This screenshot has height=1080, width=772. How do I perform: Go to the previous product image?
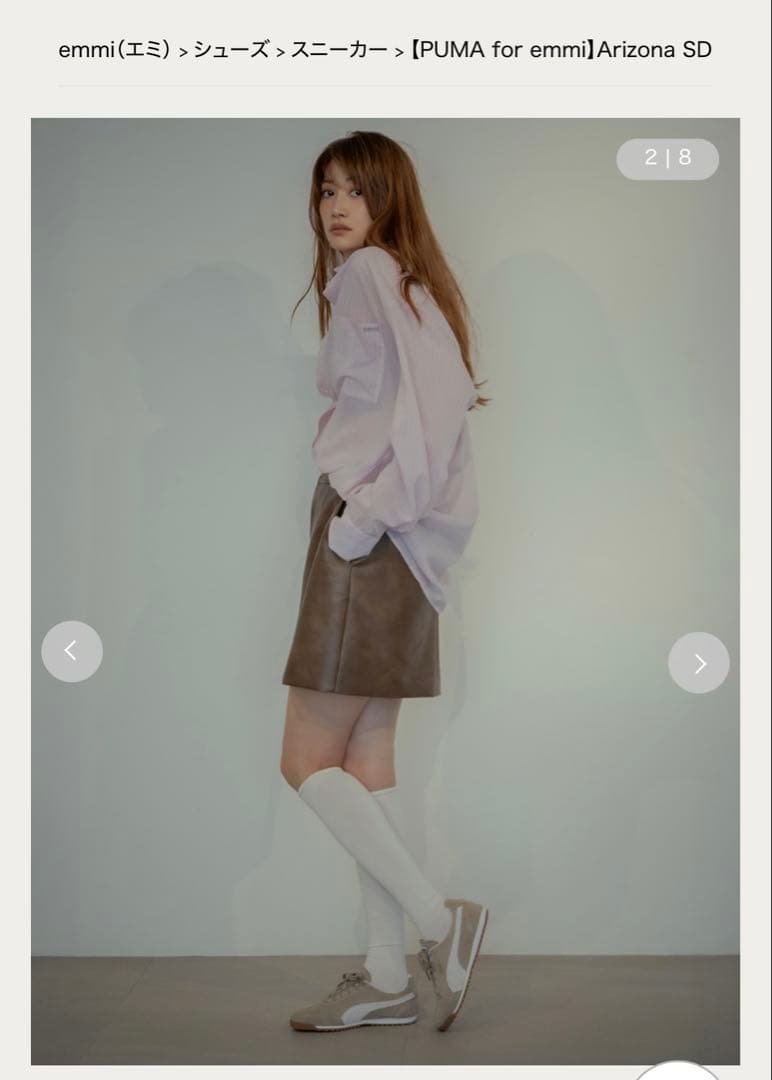[71, 651]
